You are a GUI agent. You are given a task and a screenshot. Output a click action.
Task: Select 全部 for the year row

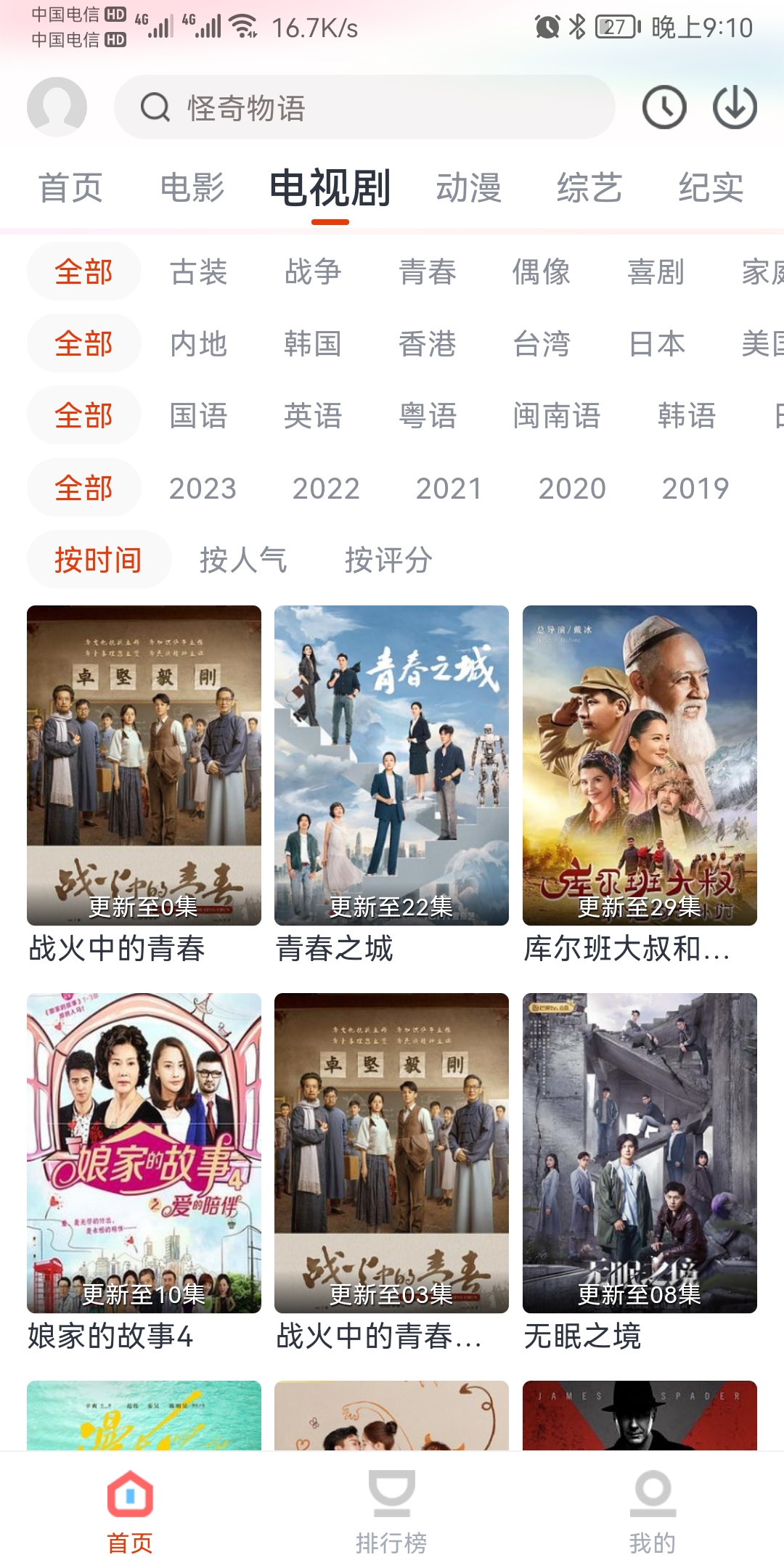pos(83,487)
